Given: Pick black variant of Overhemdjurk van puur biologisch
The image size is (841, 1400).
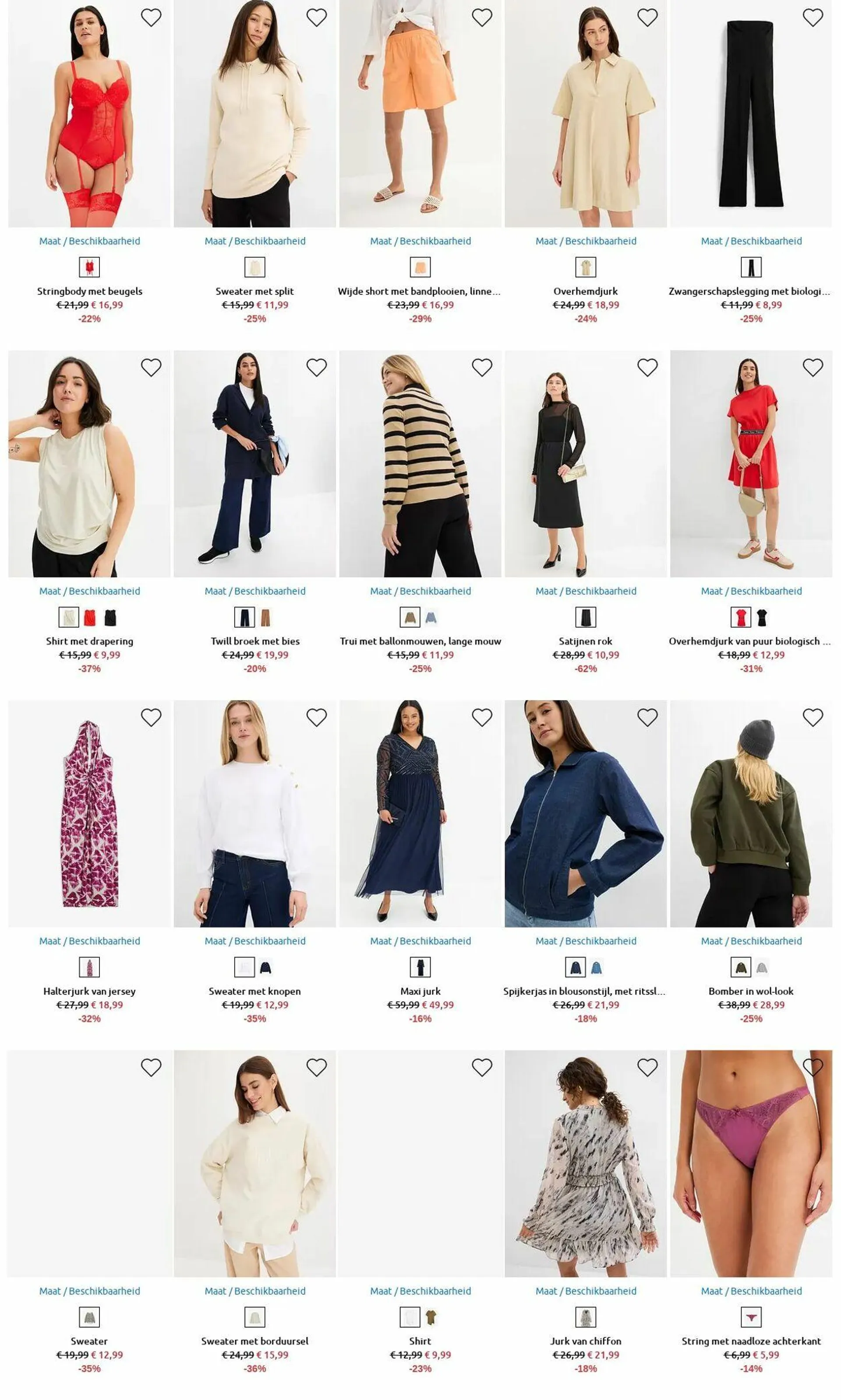Looking at the screenshot, I should (762, 617).
